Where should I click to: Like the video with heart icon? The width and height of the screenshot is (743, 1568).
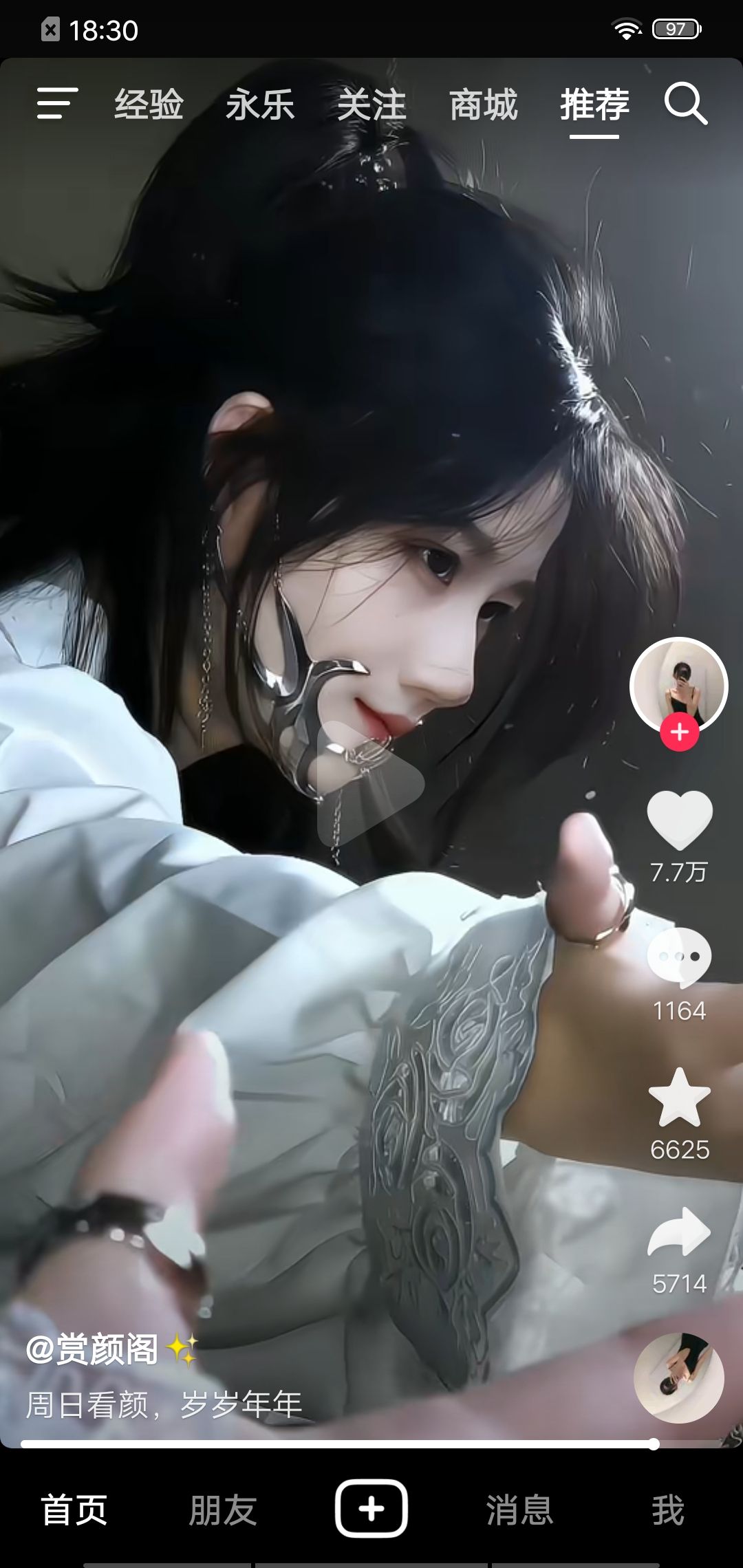[x=680, y=820]
